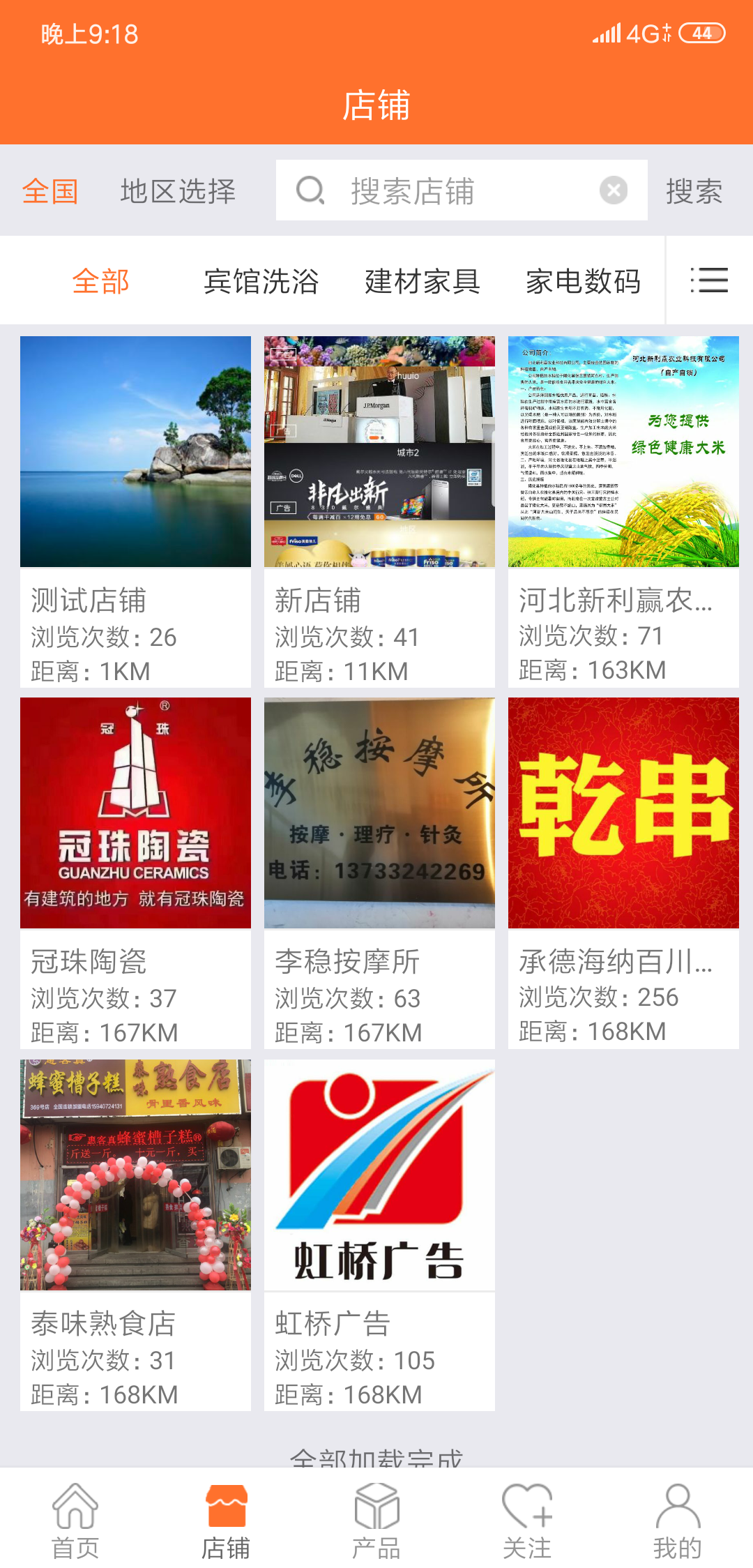
Task: Show the 全部 category
Action: pyautogui.click(x=100, y=282)
